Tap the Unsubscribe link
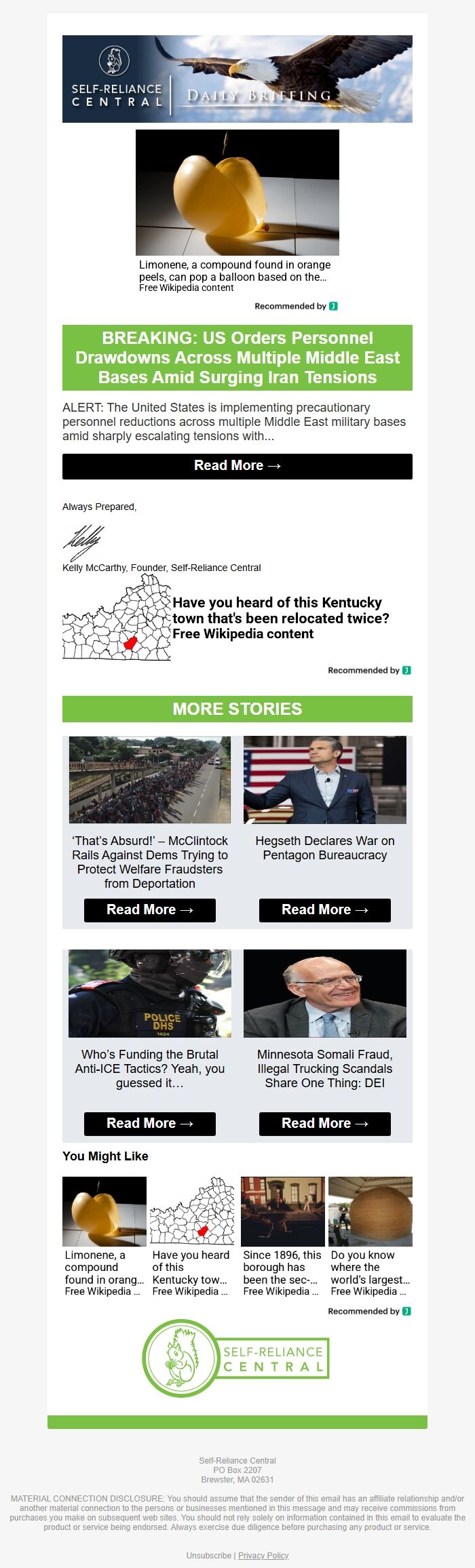 pyautogui.click(x=209, y=1555)
